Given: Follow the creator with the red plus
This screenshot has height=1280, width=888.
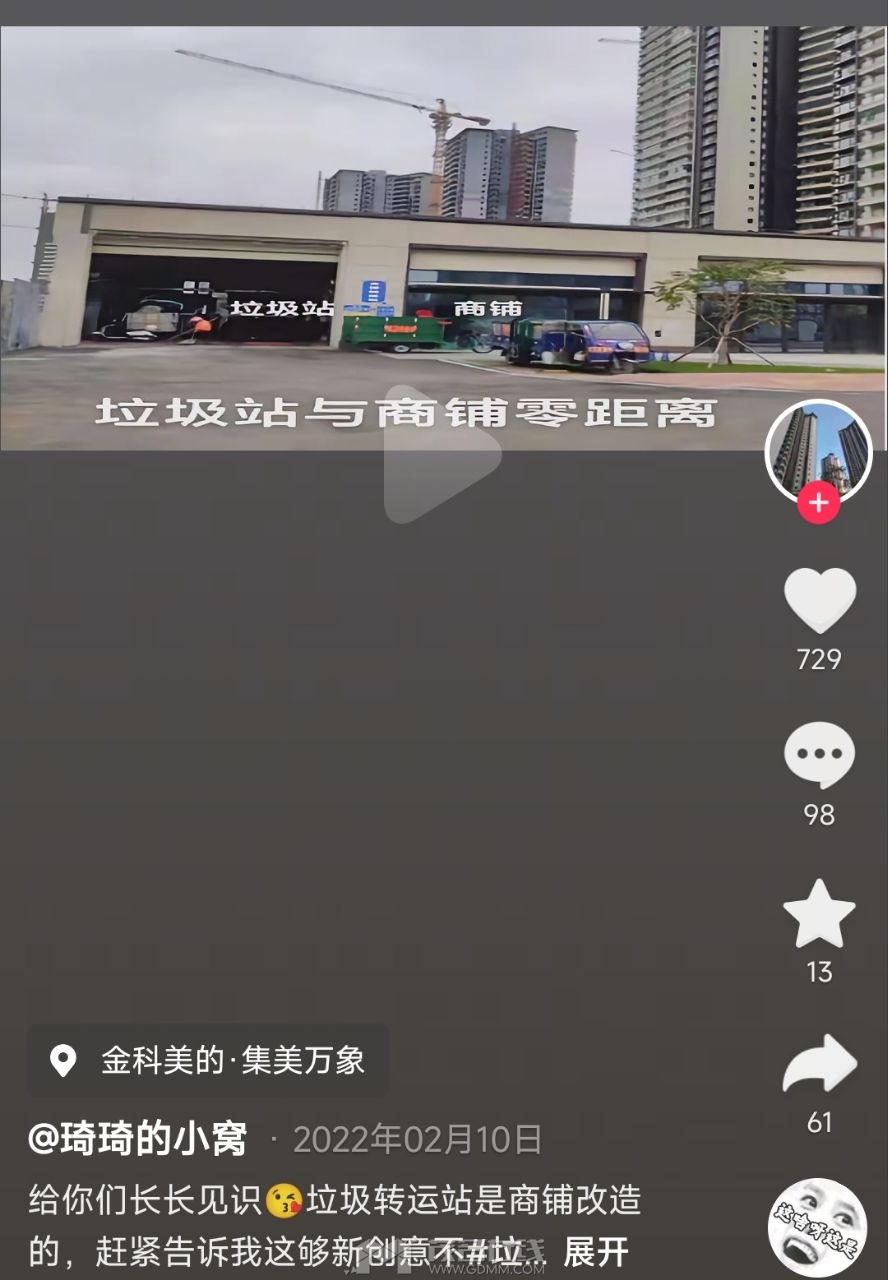Looking at the screenshot, I should pos(818,503).
